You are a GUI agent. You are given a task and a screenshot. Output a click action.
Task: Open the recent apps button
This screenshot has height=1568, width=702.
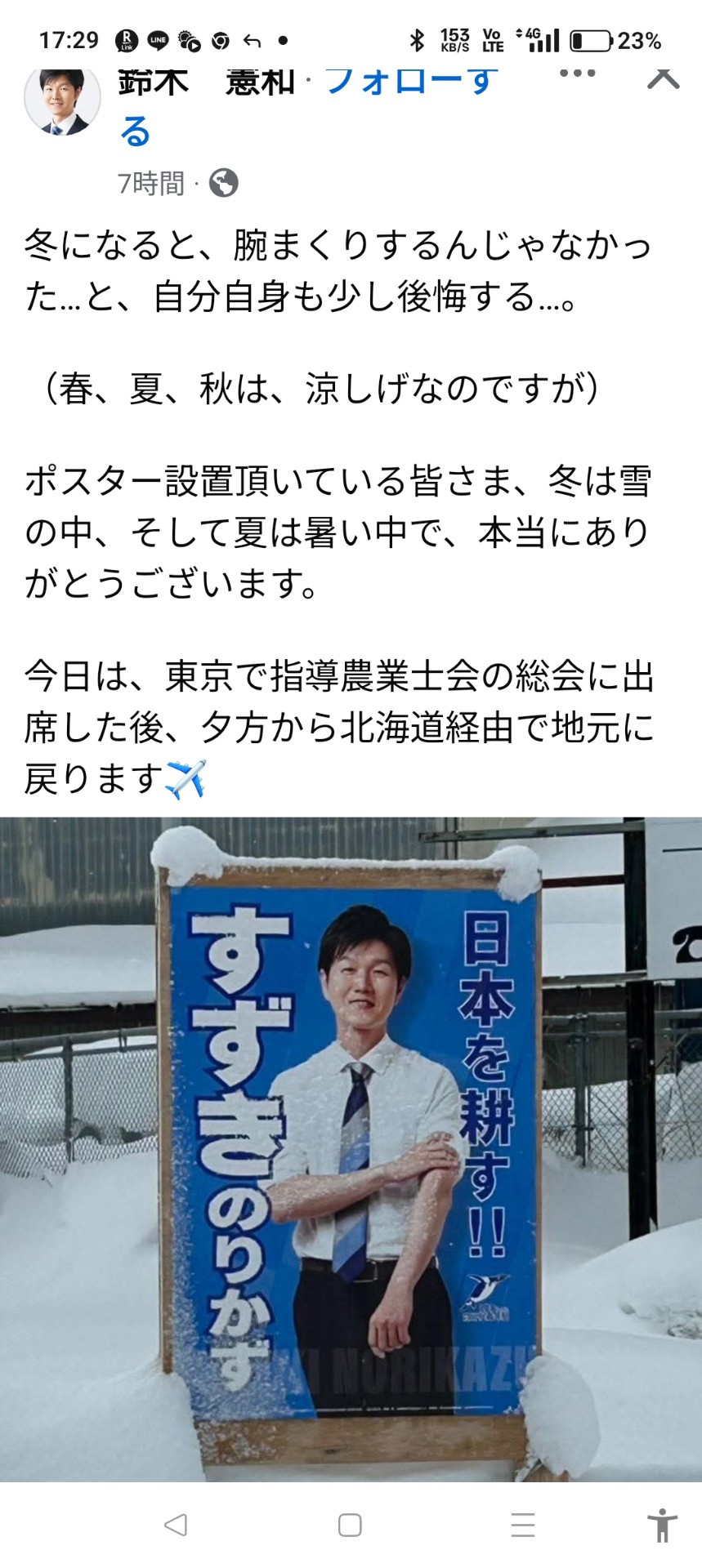click(x=523, y=1525)
